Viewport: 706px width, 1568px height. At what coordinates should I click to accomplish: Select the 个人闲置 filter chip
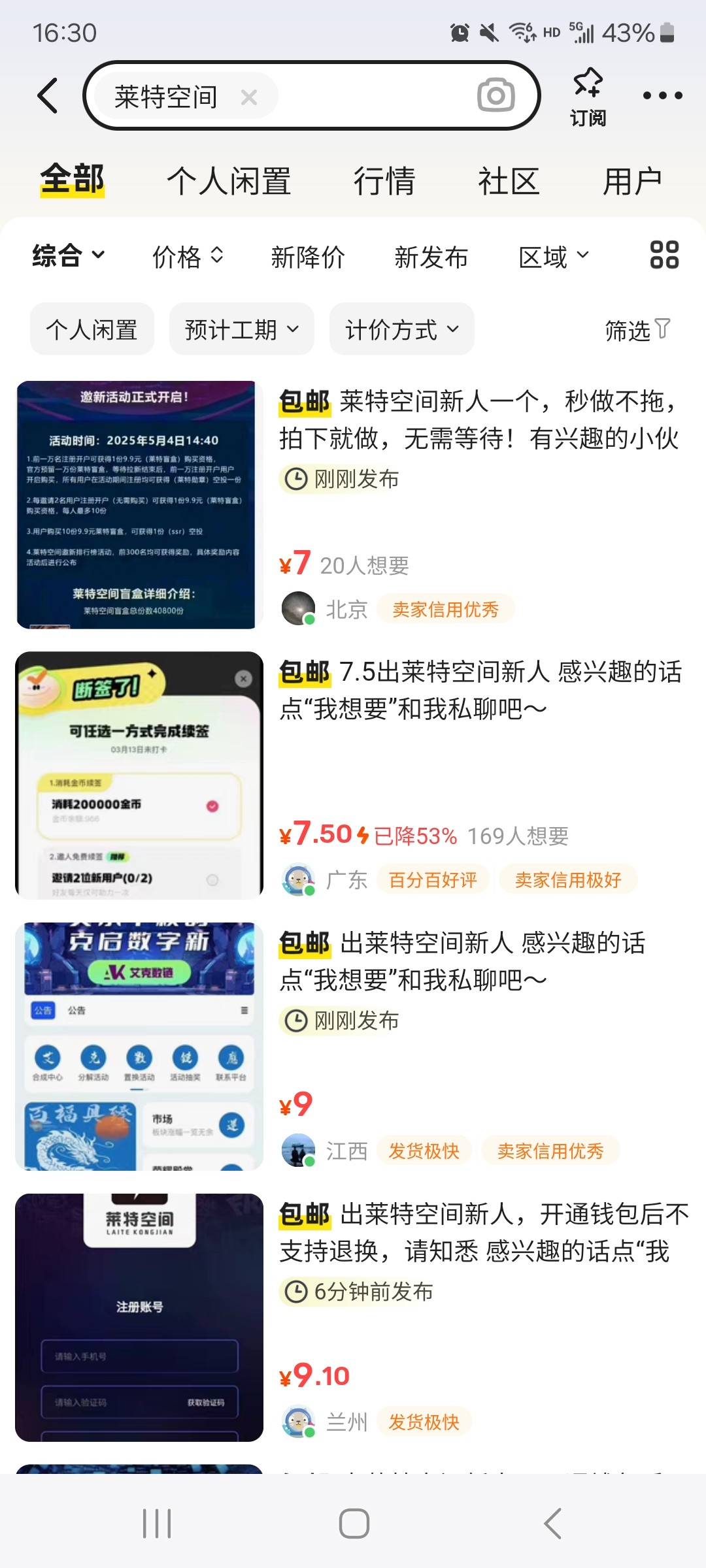(92, 329)
